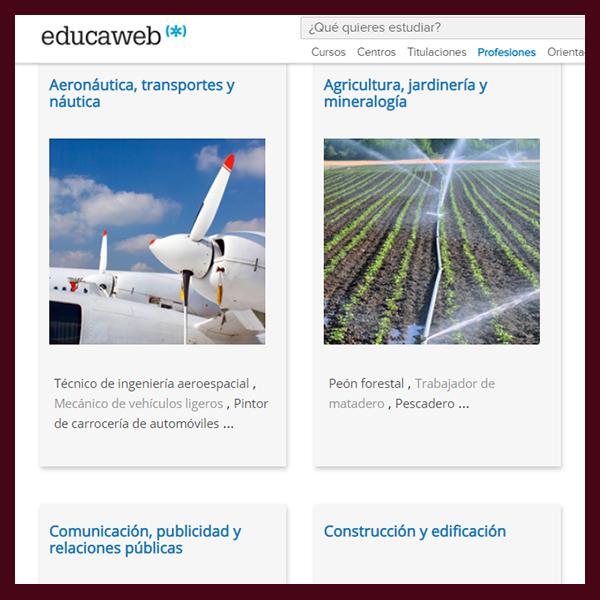Open 'Mecánico de vehículos ligeros' profession link
The width and height of the screenshot is (600, 600).
point(139,404)
